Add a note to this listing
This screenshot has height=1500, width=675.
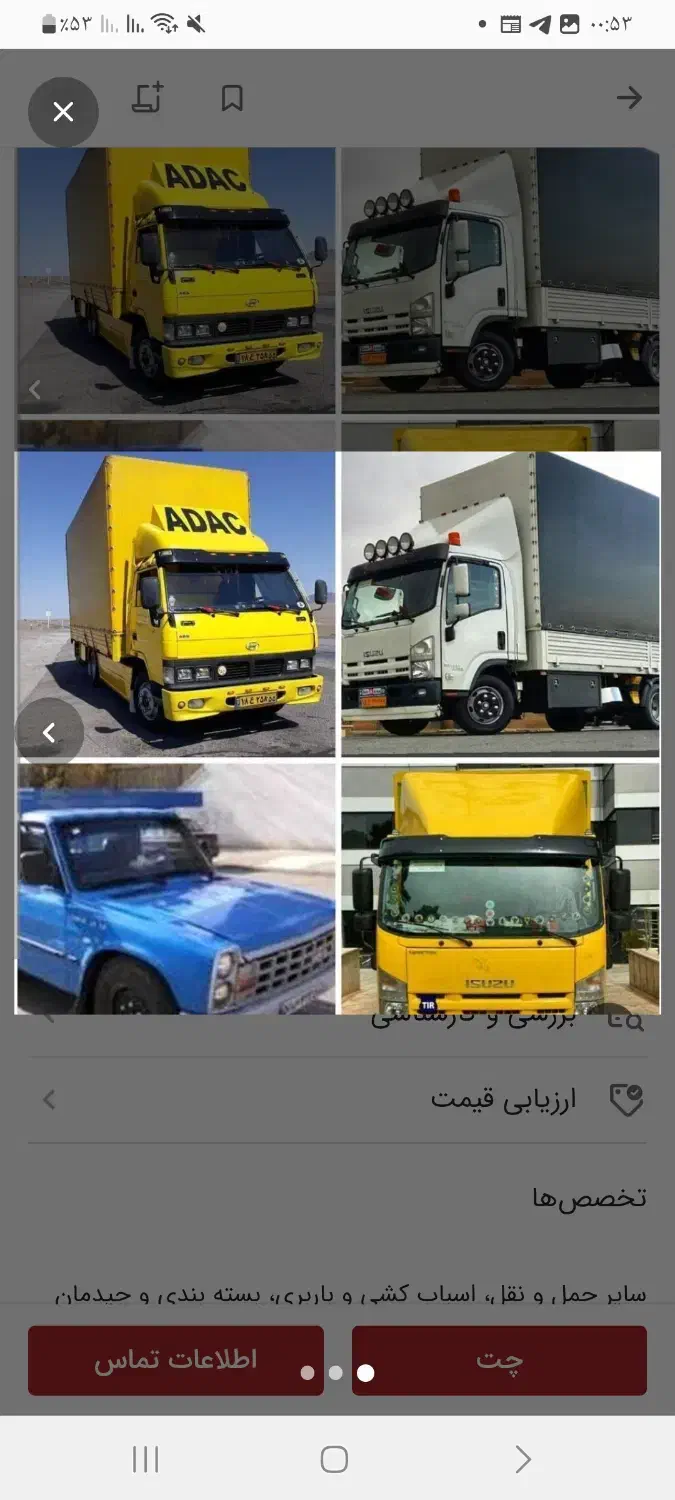click(147, 98)
